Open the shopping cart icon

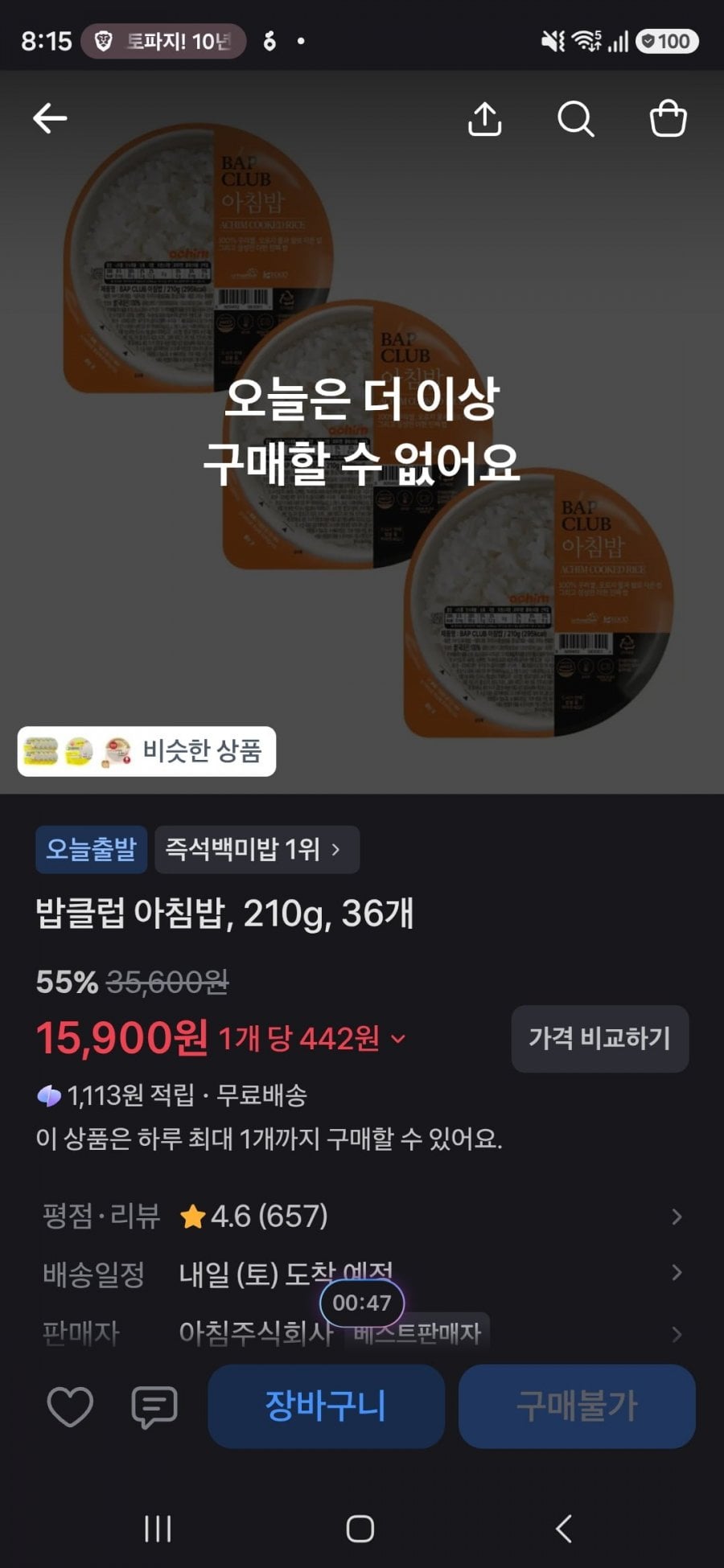click(668, 118)
